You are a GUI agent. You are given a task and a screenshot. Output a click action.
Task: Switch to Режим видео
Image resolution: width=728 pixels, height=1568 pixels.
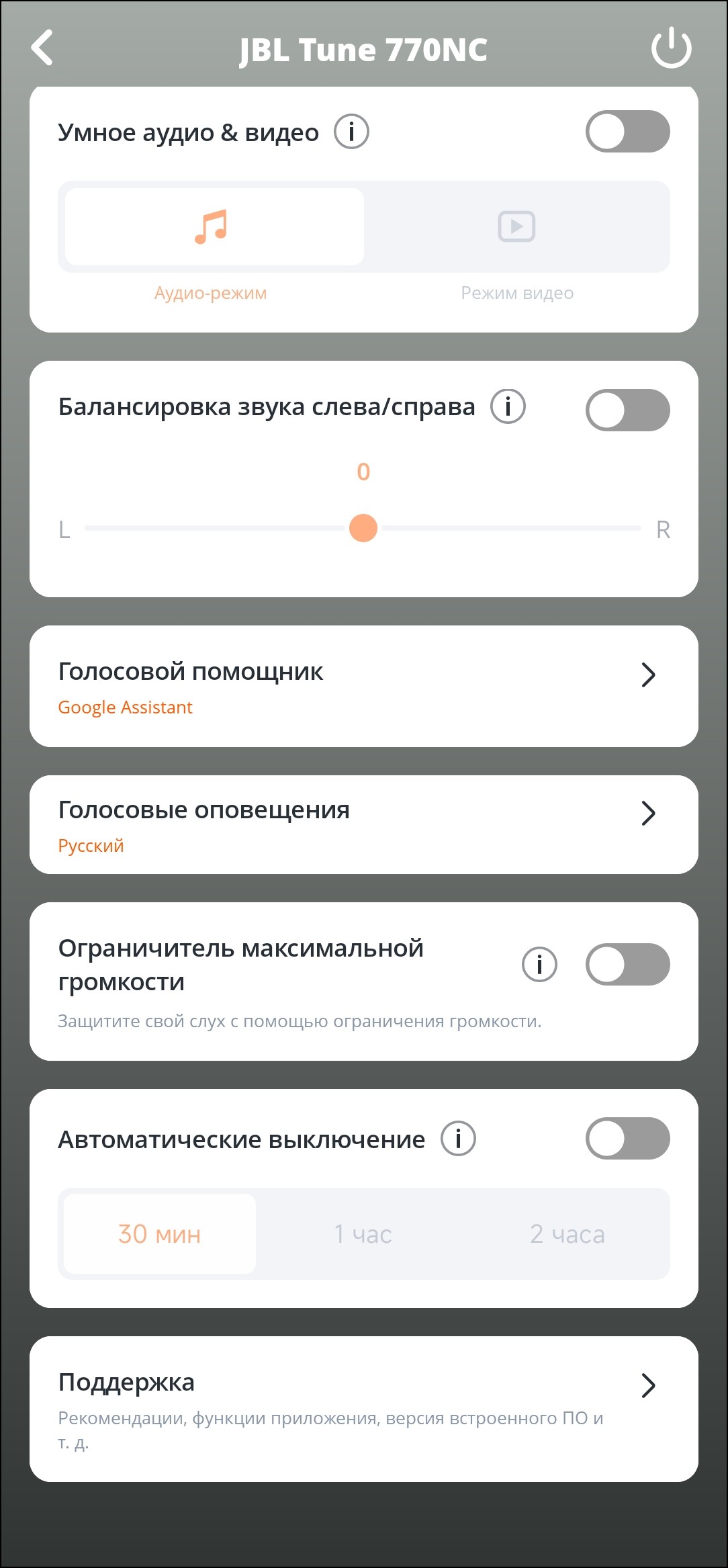click(x=516, y=227)
